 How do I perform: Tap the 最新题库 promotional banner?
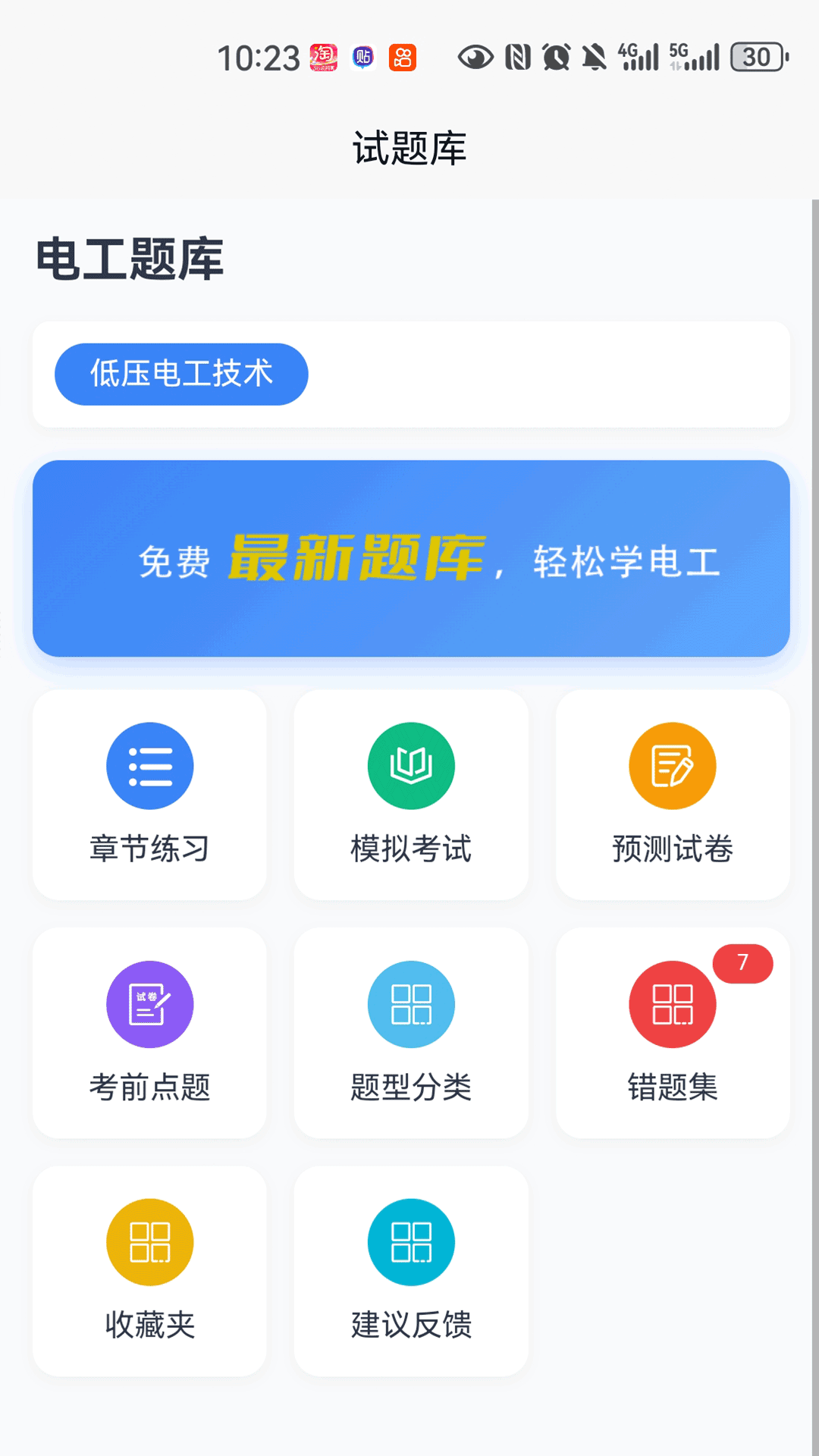(x=409, y=560)
